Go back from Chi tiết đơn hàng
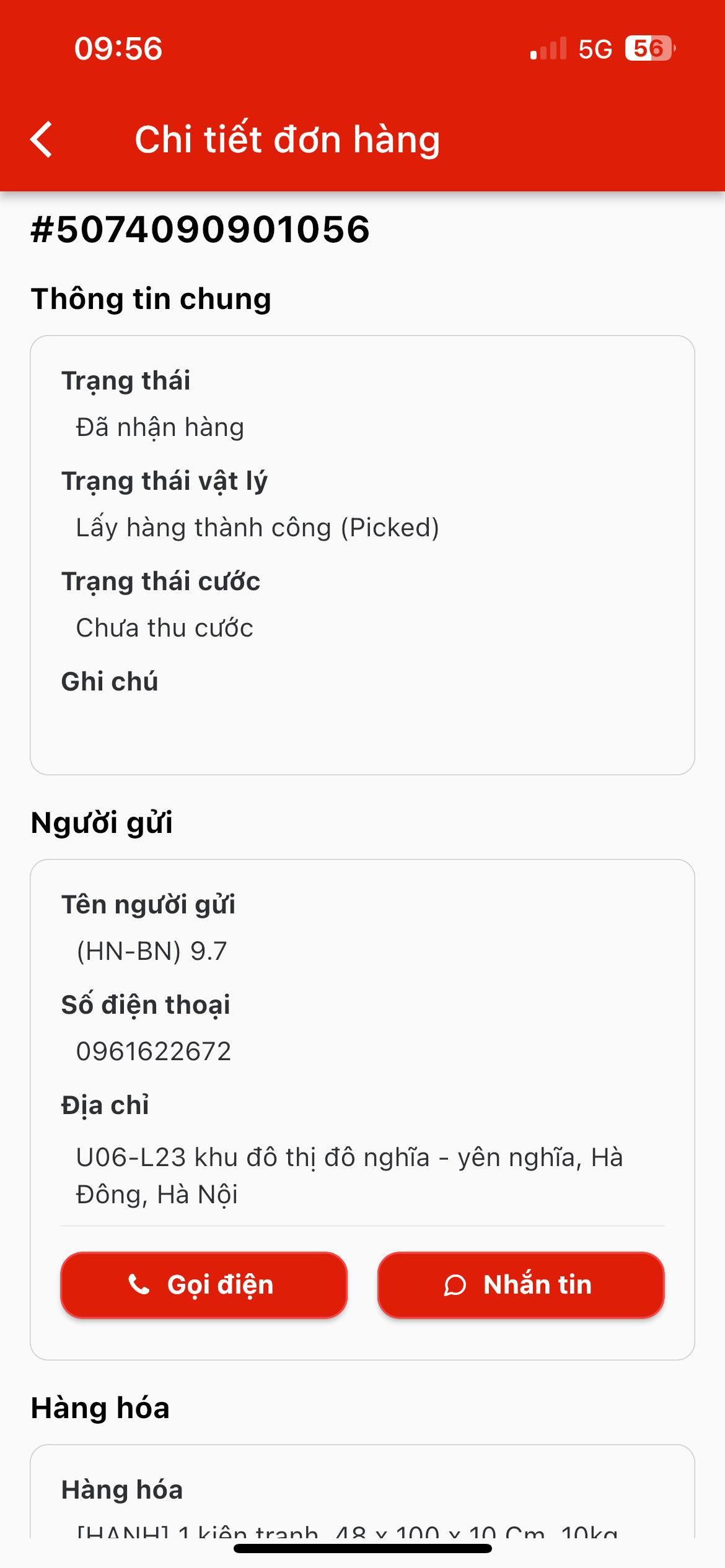This screenshot has width=725, height=1568. pos(42,139)
